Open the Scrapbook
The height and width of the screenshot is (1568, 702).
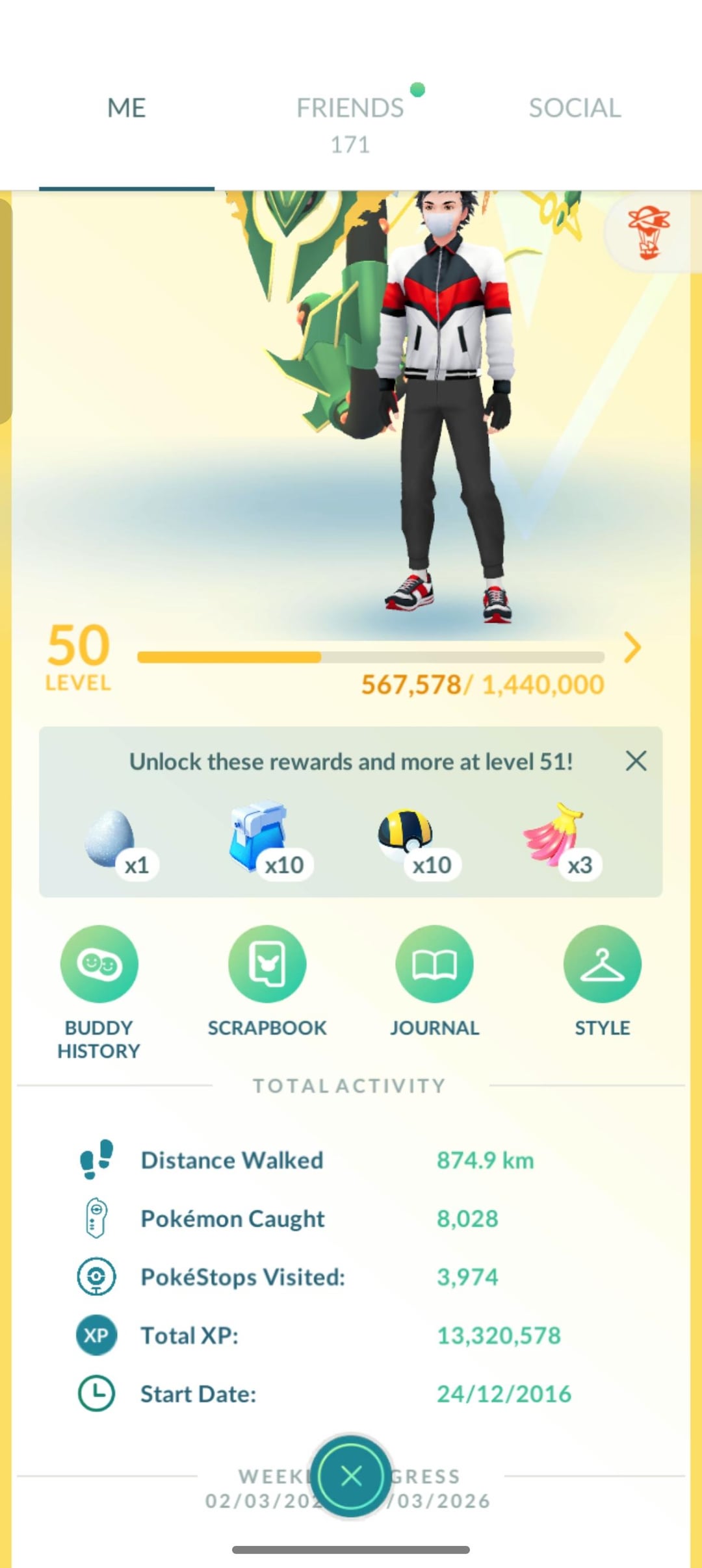[x=267, y=965]
